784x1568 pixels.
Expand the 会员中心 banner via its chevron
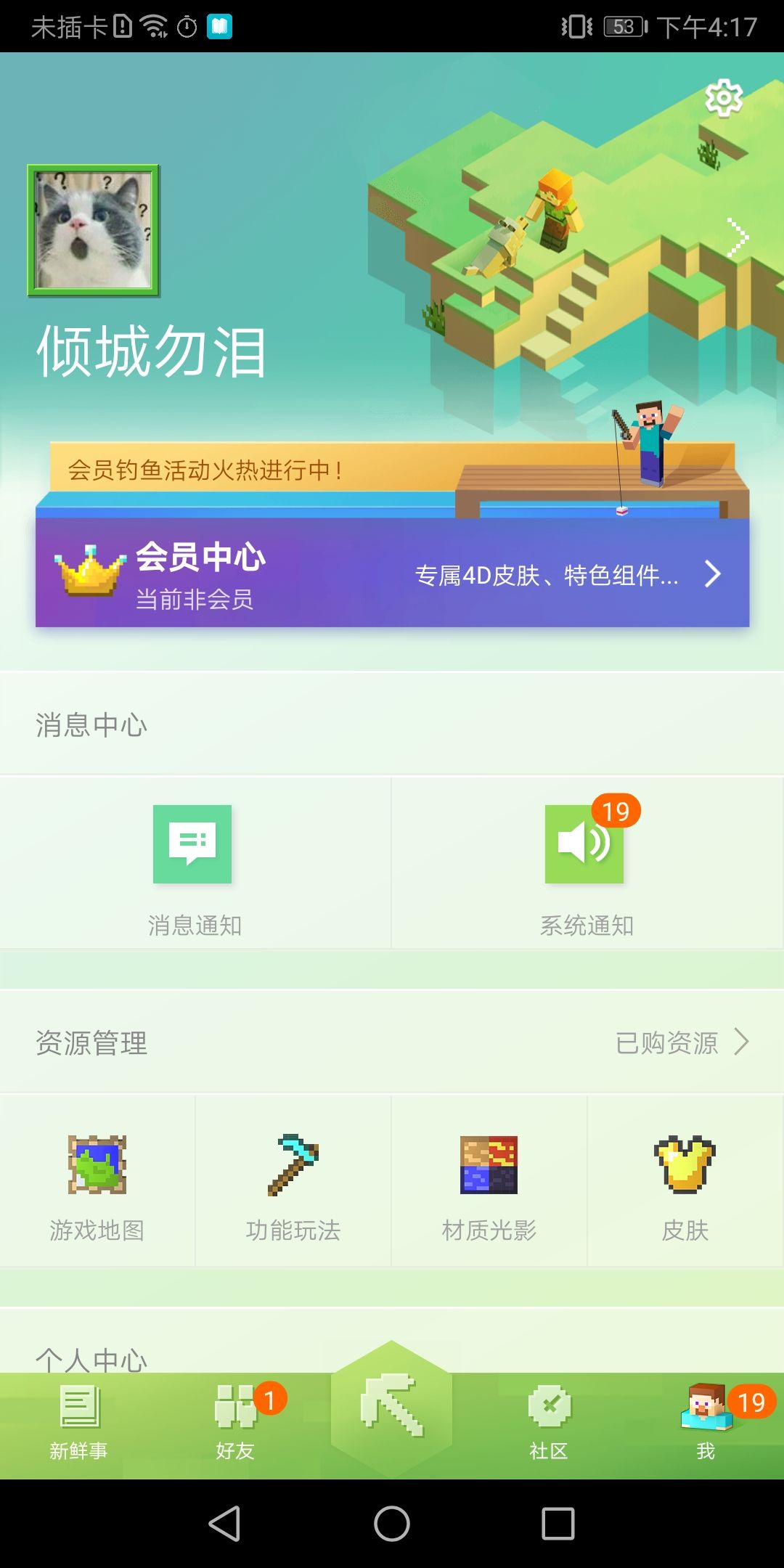tap(712, 573)
